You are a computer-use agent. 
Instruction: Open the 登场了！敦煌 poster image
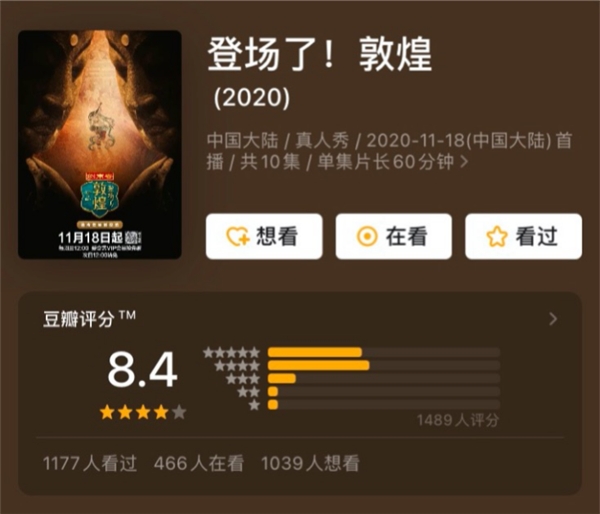click(x=100, y=145)
